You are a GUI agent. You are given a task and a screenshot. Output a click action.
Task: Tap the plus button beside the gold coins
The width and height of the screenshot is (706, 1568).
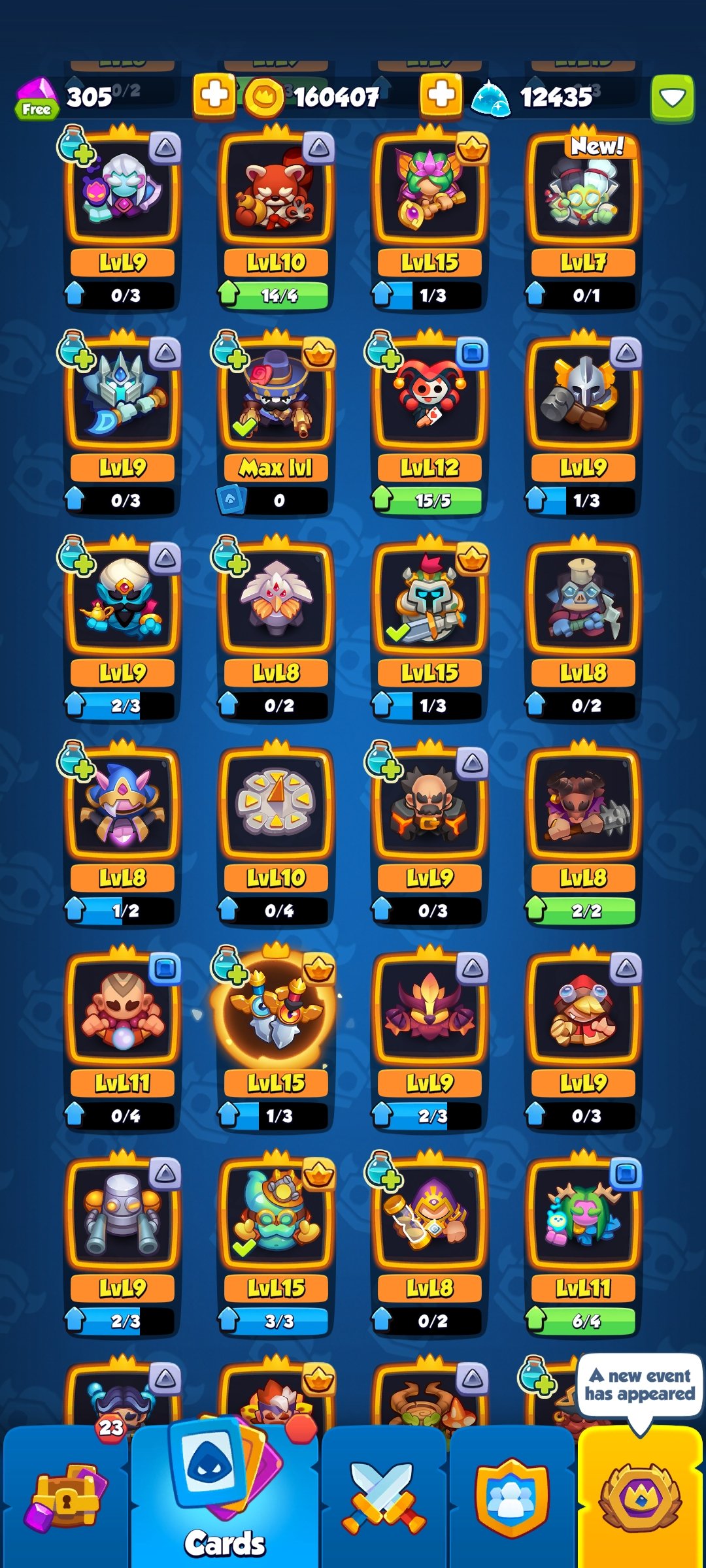pyautogui.click(x=441, y=95)
